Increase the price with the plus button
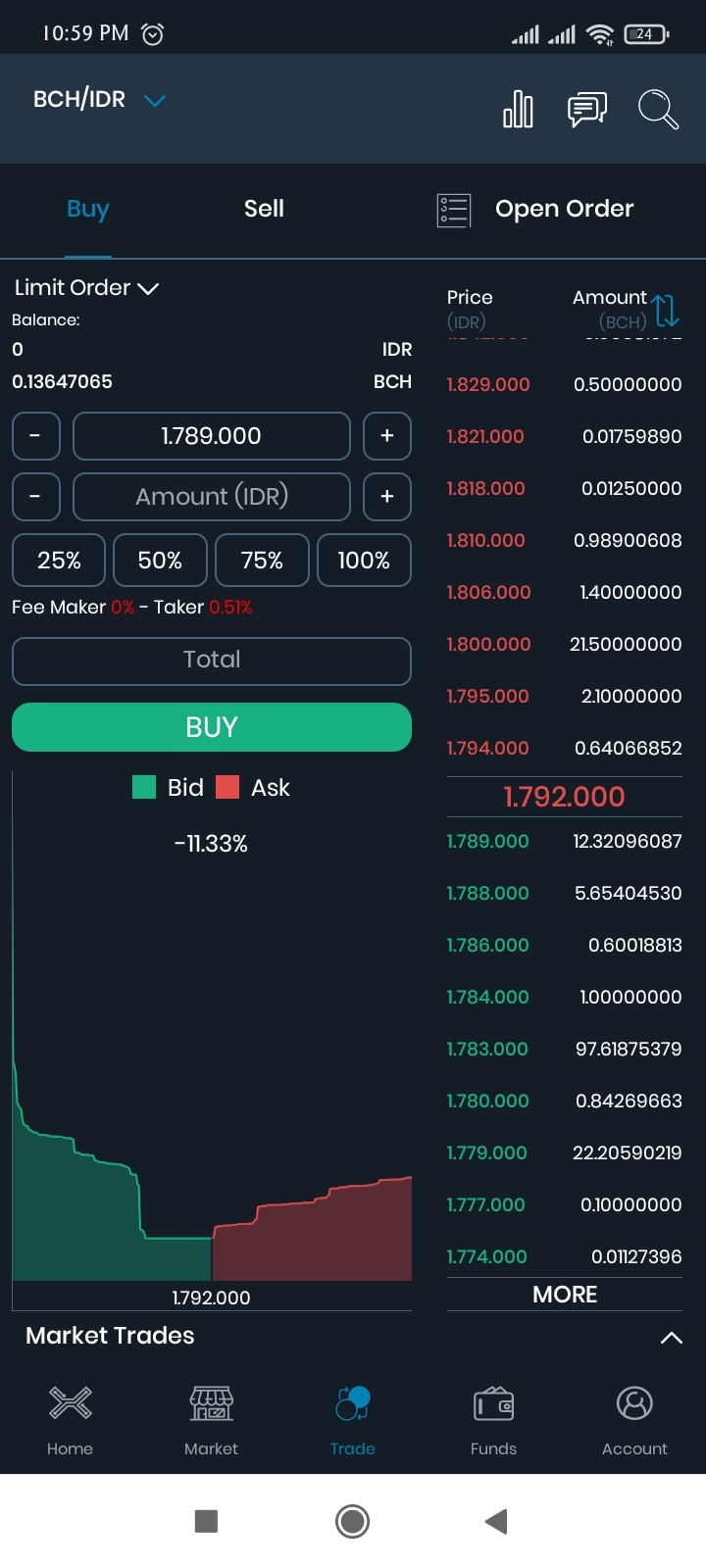This screenshot has width=706, height=1568. (387, 436)
